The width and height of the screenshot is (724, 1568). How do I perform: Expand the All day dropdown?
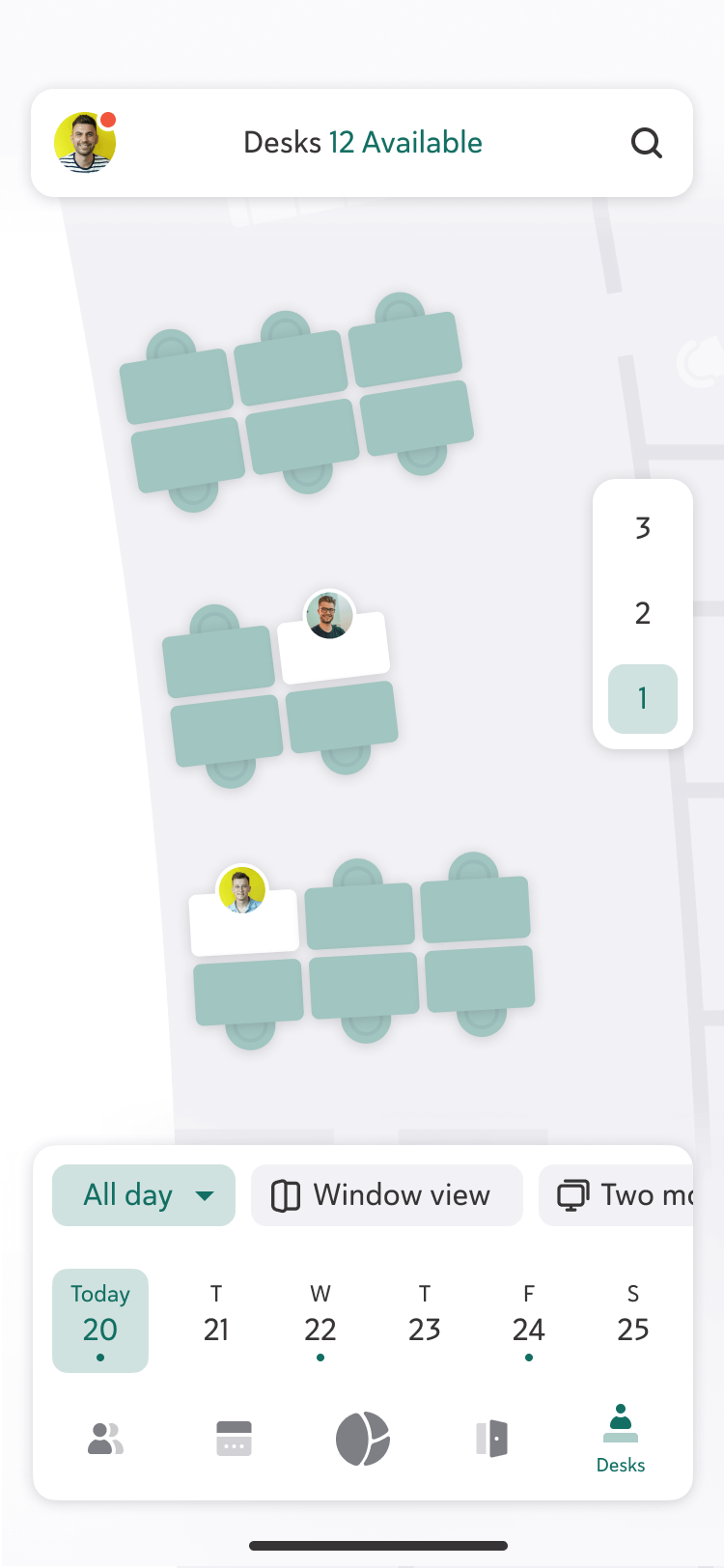[x=144, y=1195]
